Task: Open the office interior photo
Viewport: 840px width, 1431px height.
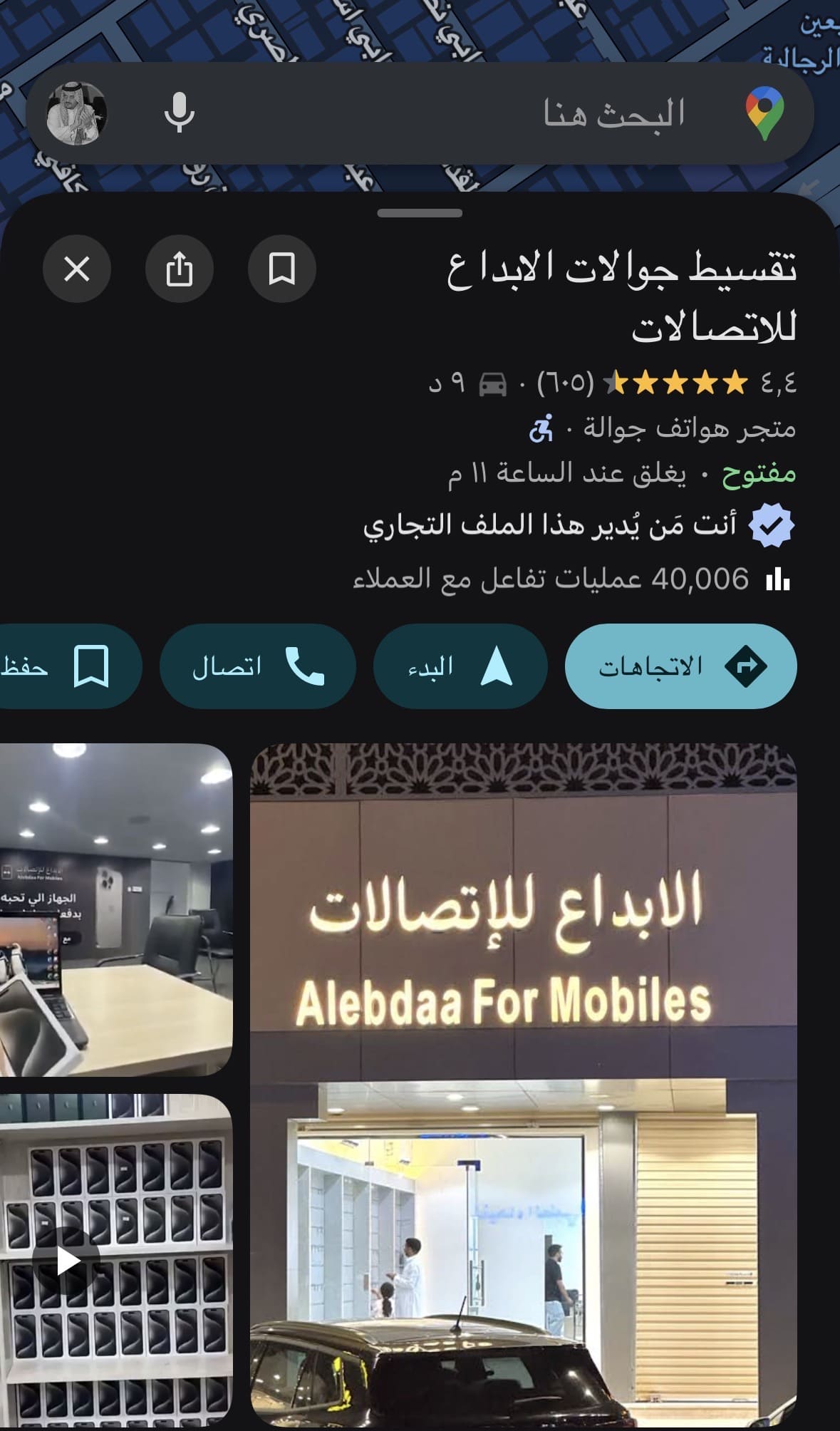Action: (x=115, y=909)
